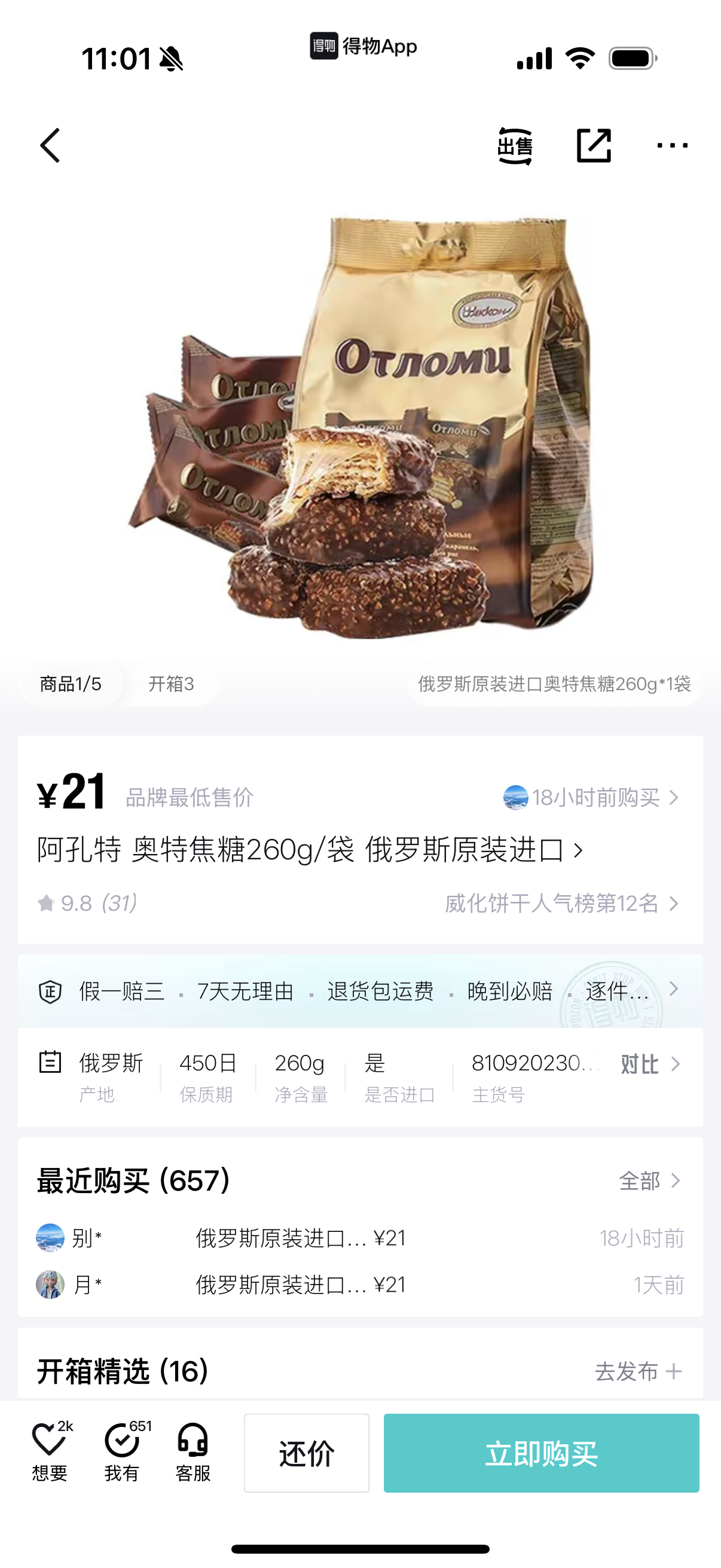Tap 去发布 to post an unboxing
The width and height of the screenshot is (721, 1568).
click(638, 1372)
